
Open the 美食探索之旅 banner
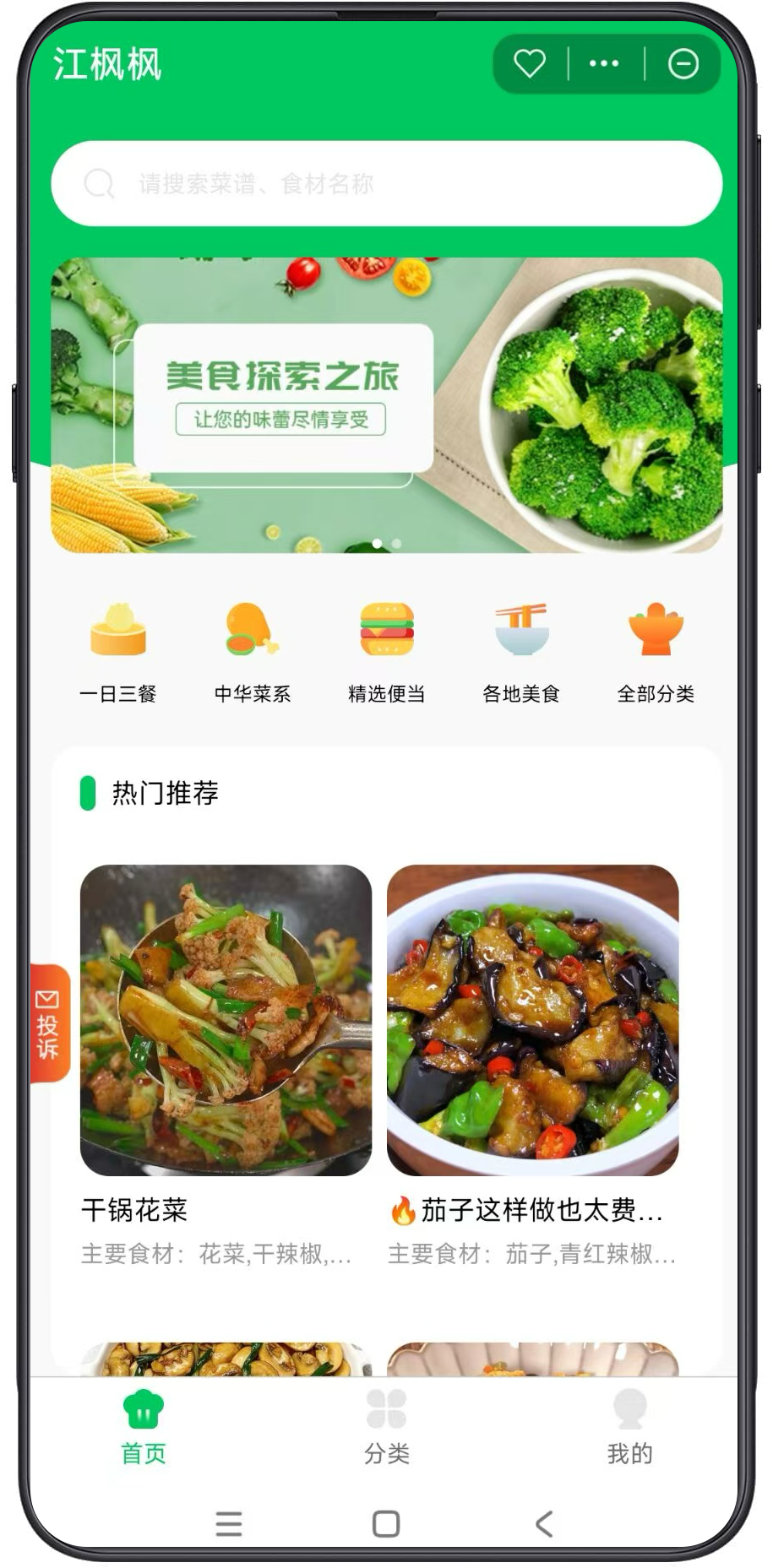(386, 405)
